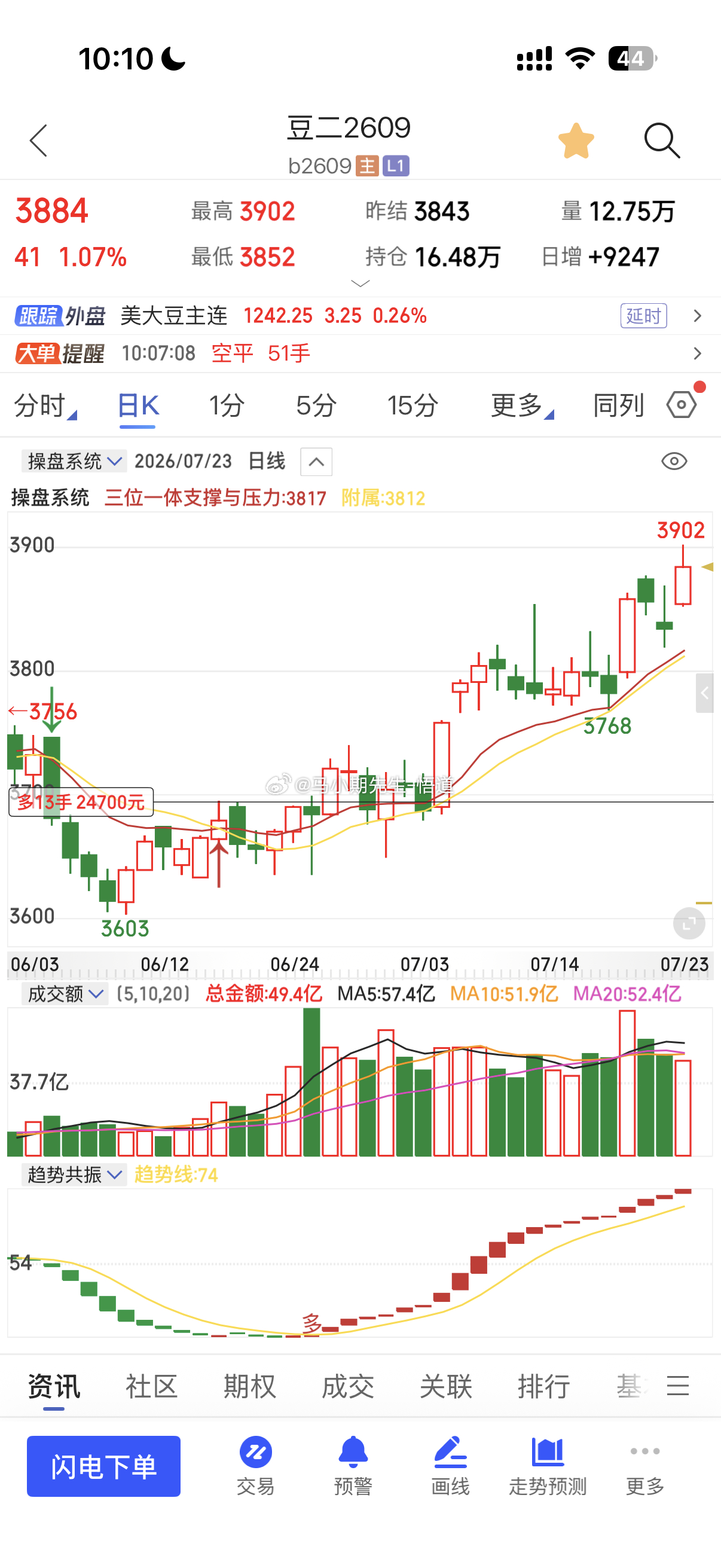
Task: Remove 豆二2609 from favorites via the star
Action: 576,141
